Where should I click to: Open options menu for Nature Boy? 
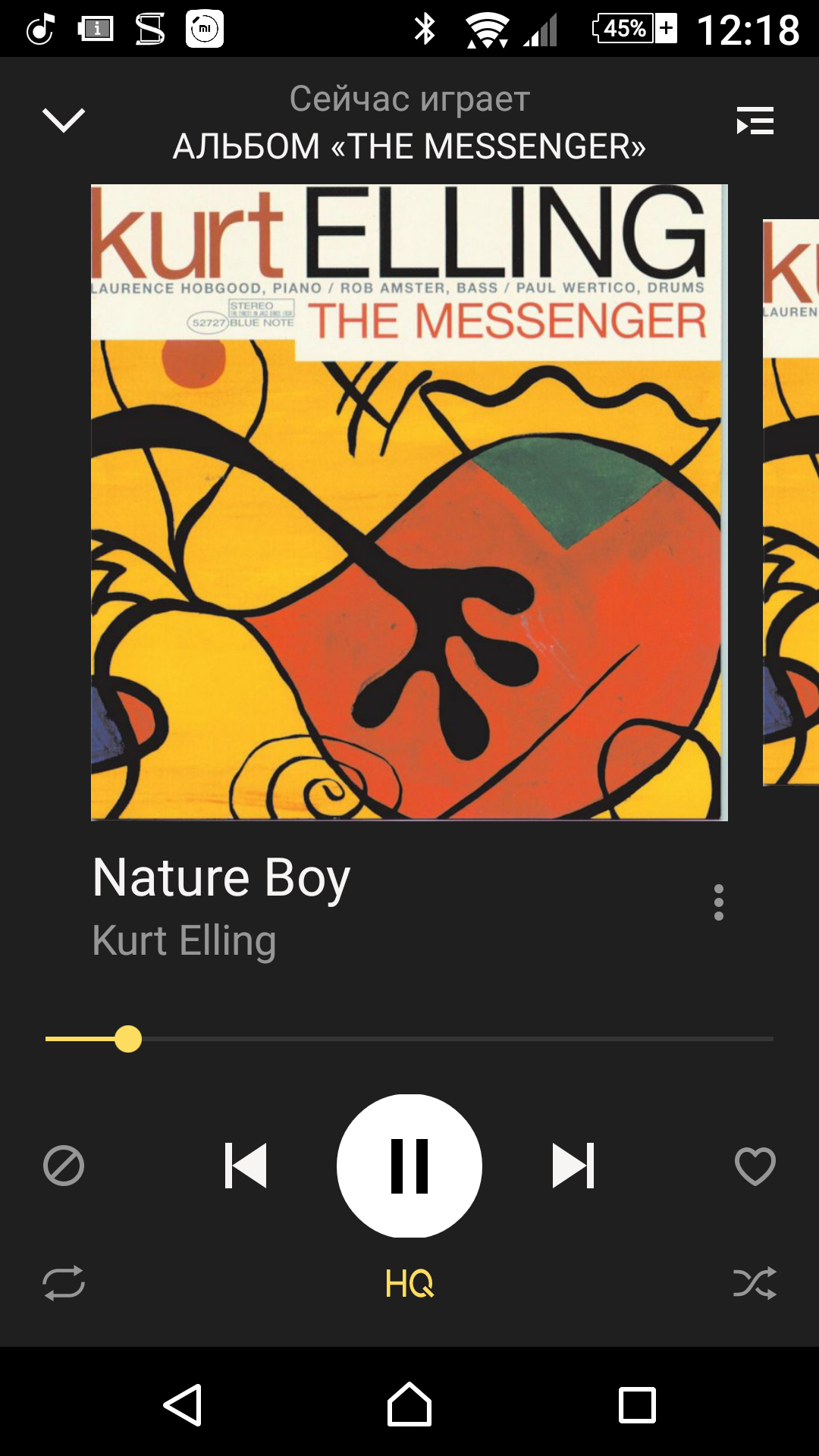(718, 902)
